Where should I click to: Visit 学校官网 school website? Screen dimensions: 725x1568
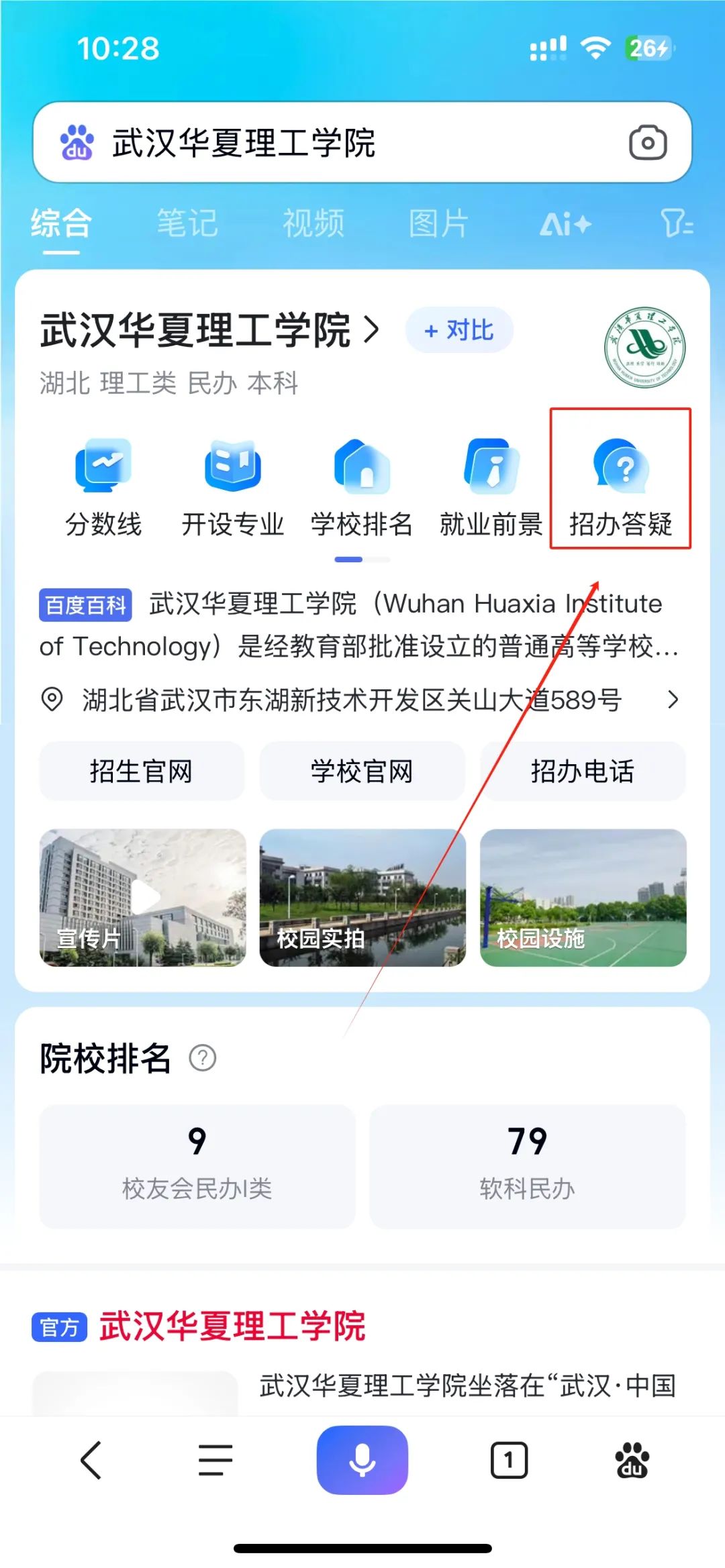[x=362, y=771]
